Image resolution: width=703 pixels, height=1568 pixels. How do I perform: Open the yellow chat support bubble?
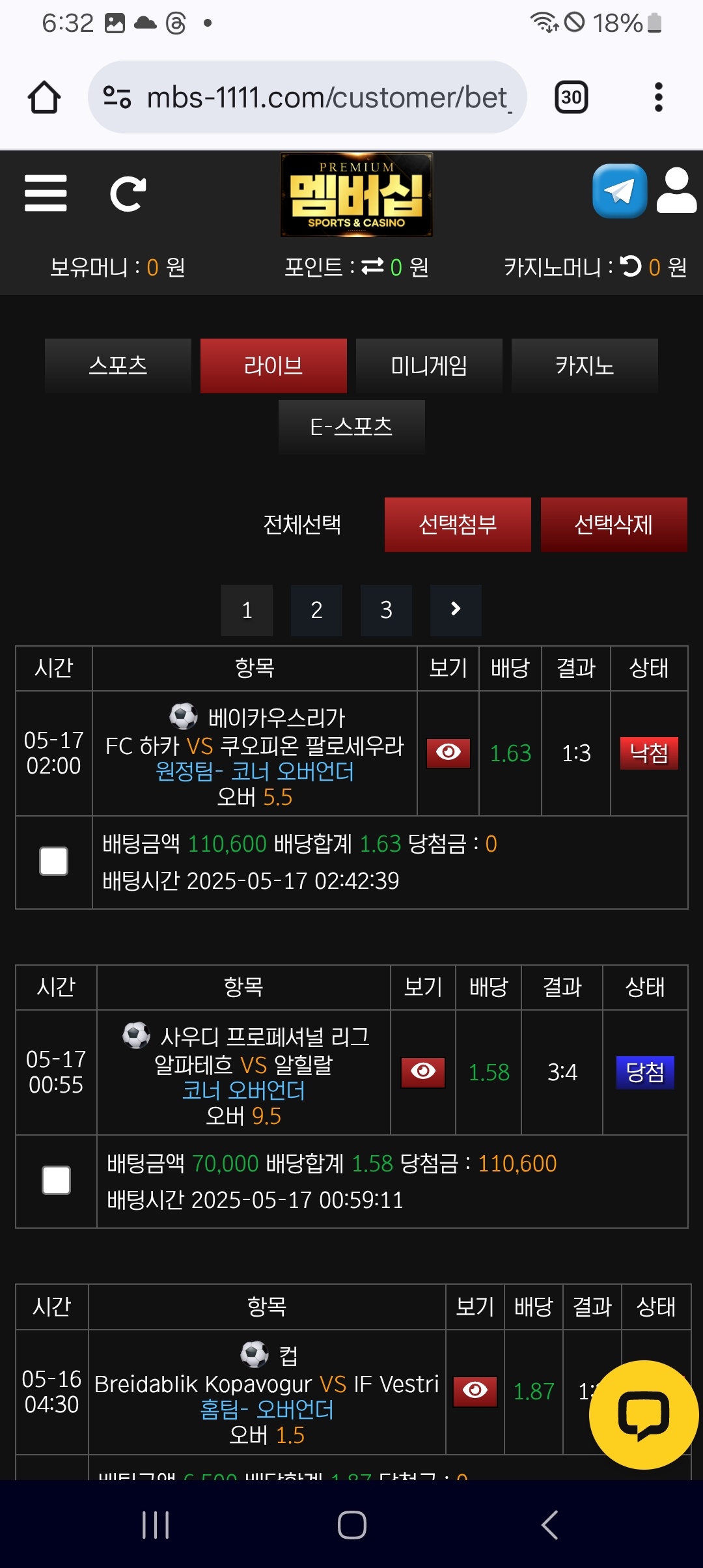pyautogui.click(x=644, y=1414)
